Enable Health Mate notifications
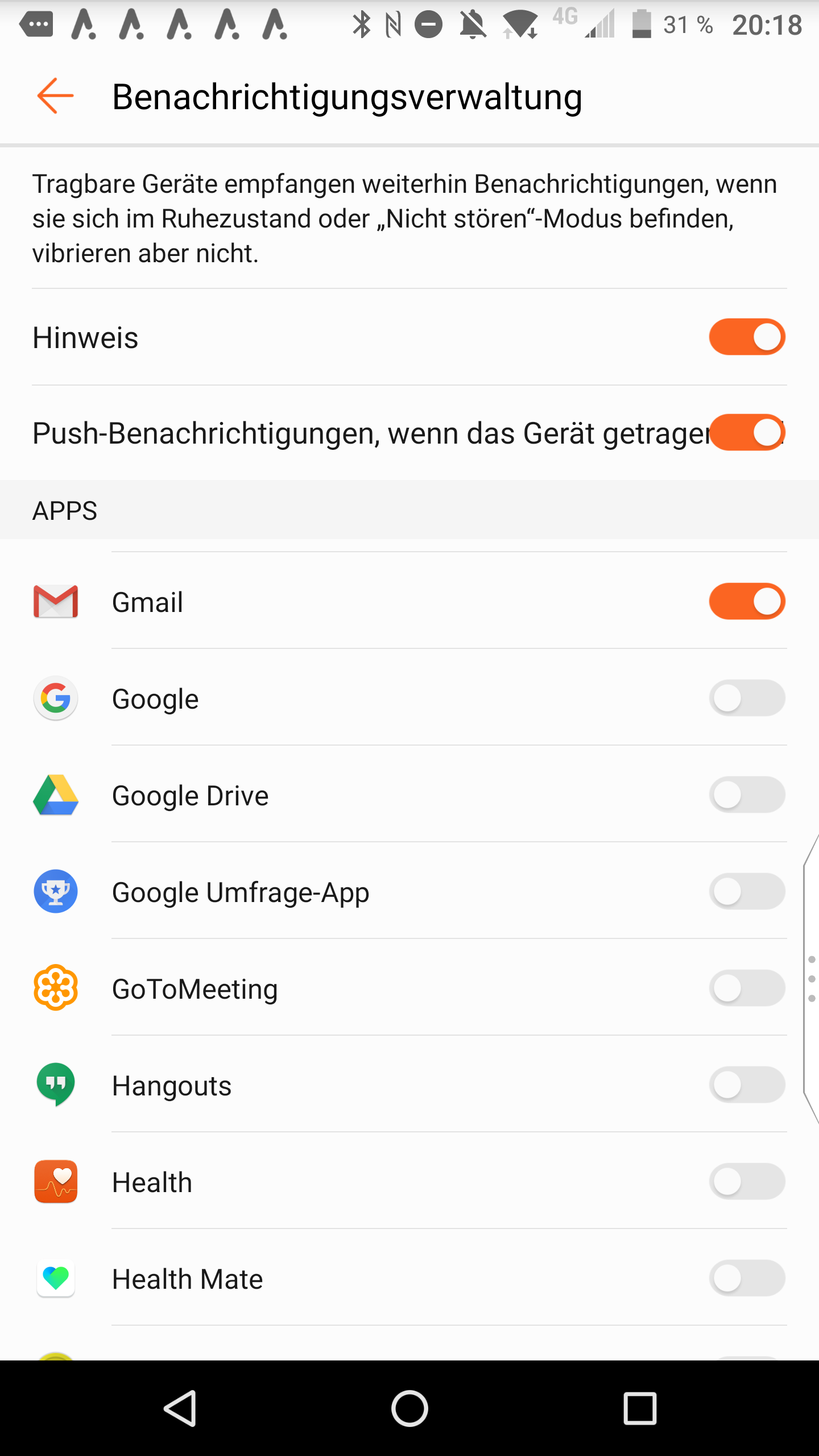Screen dimensions: 819x1456 coord(747,1279)
